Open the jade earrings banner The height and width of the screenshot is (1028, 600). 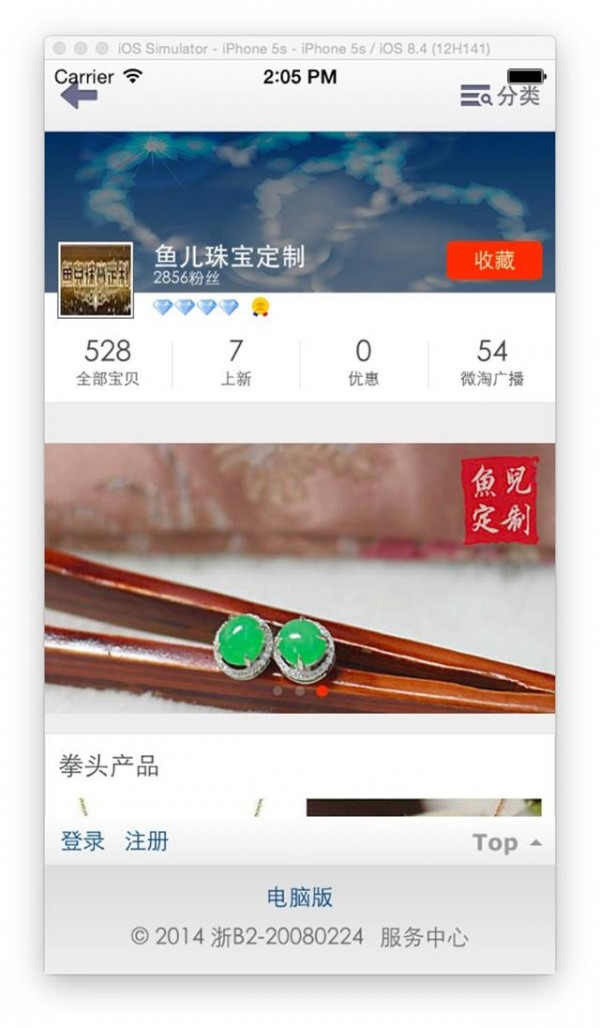click(299, 578)
